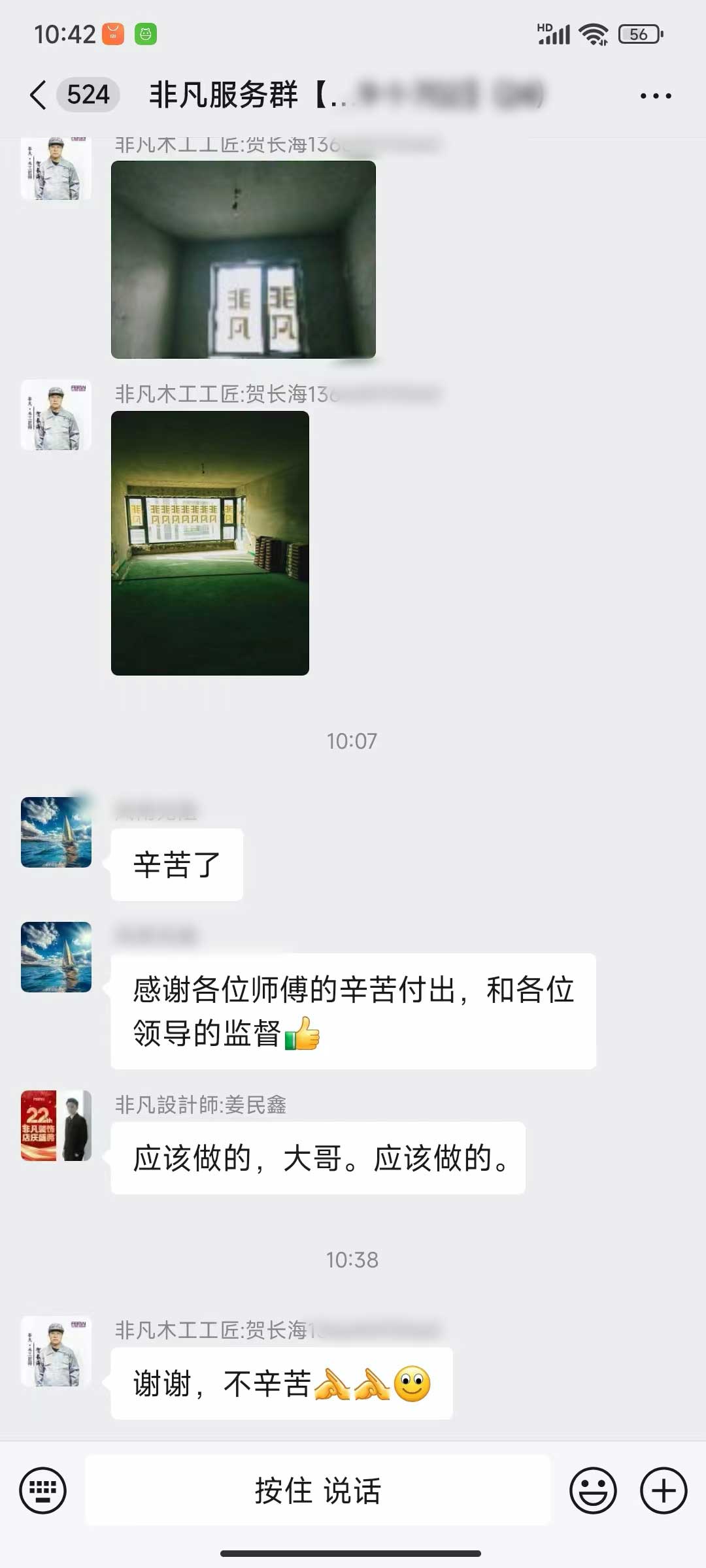
Task: Open the emoji sticker panel
Action: coord(593,1491)
